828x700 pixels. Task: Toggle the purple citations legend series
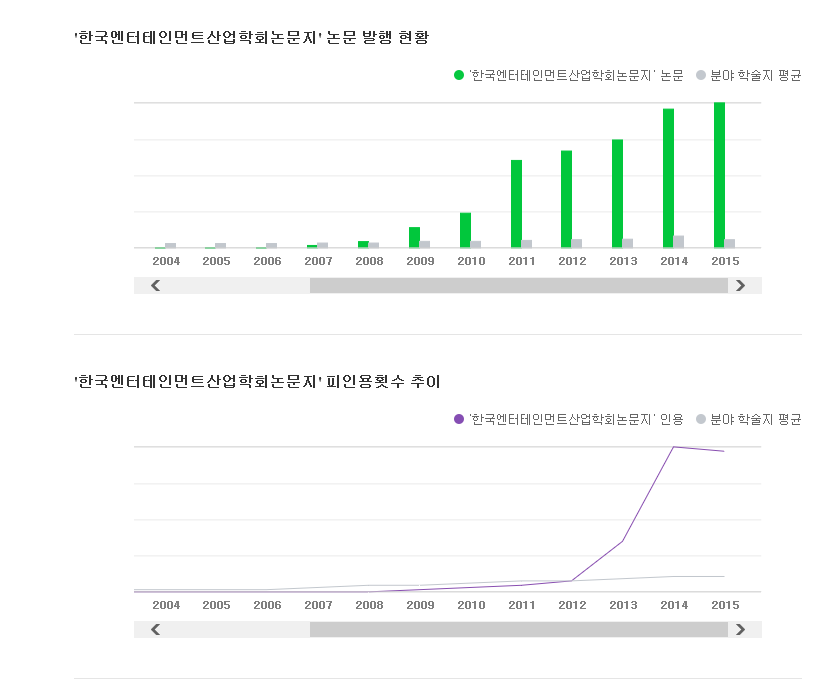pos(568,419)
